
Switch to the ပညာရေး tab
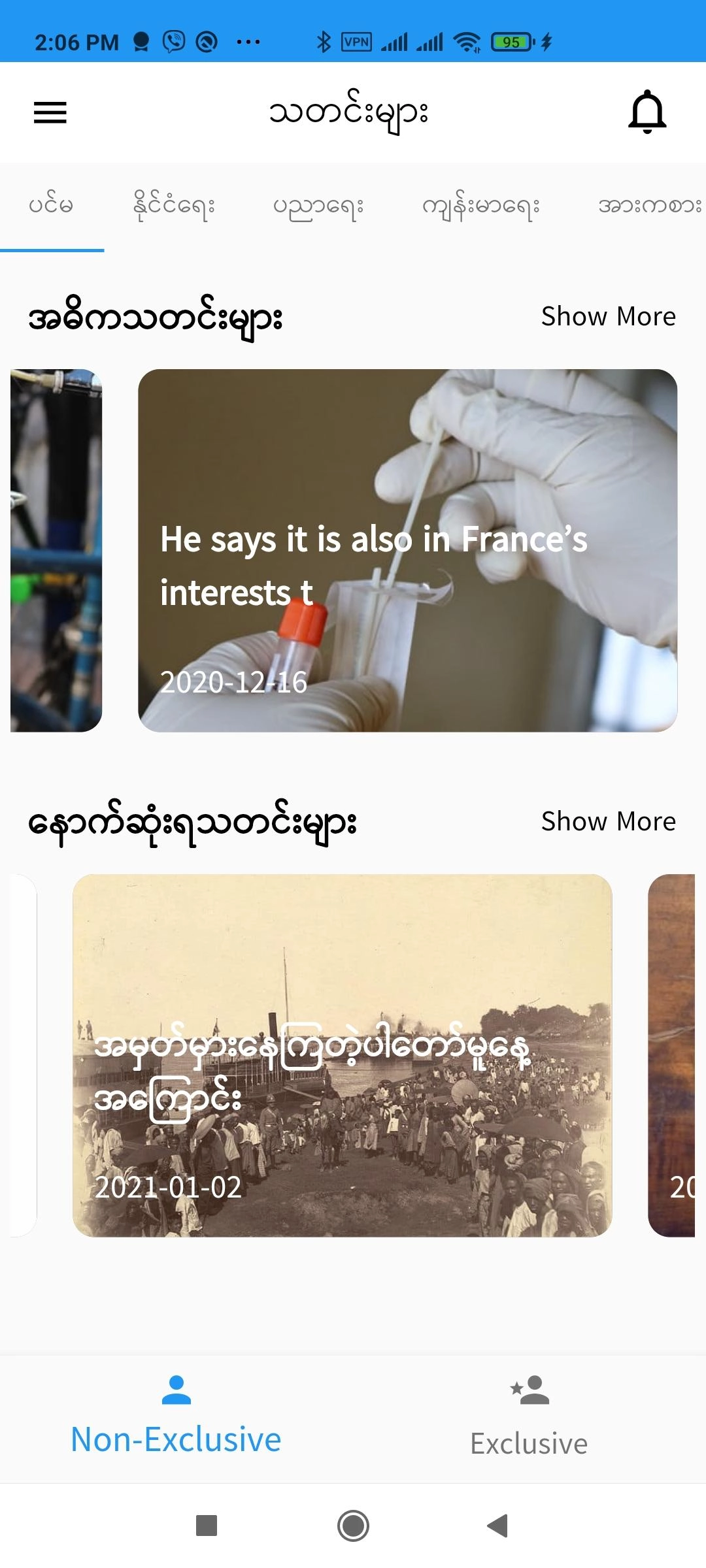coord(318,206)
